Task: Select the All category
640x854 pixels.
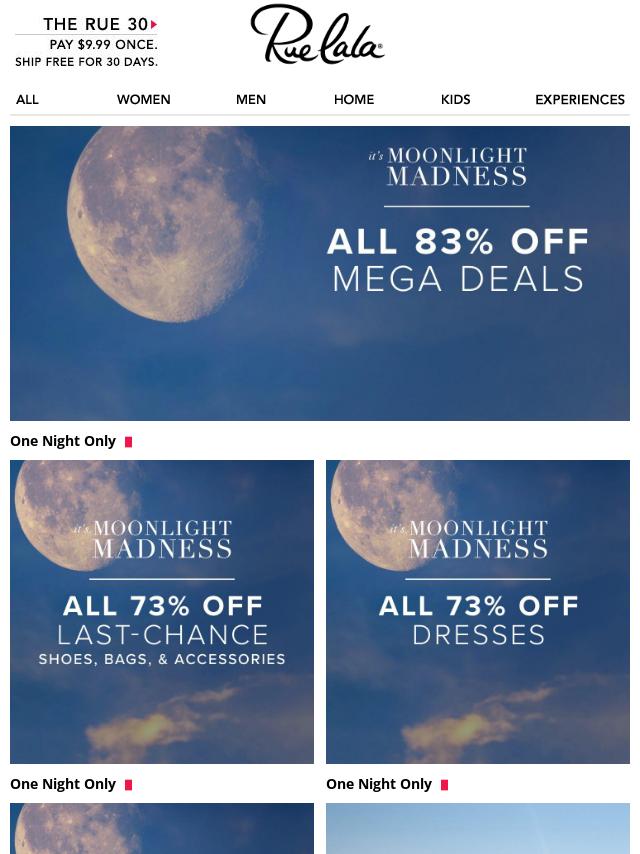Action: pos(27,99)
